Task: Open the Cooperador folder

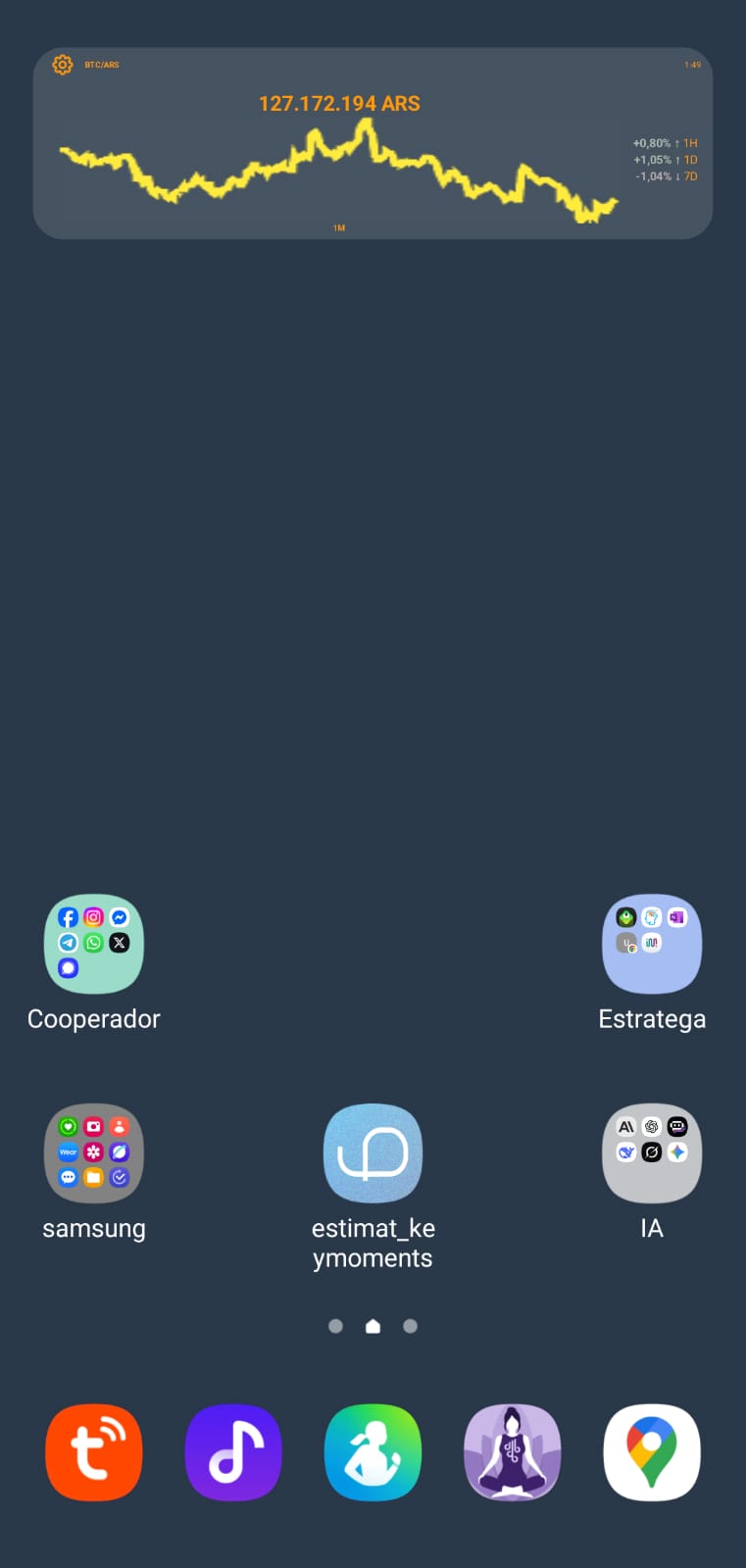Action: [x=94, y=944]
